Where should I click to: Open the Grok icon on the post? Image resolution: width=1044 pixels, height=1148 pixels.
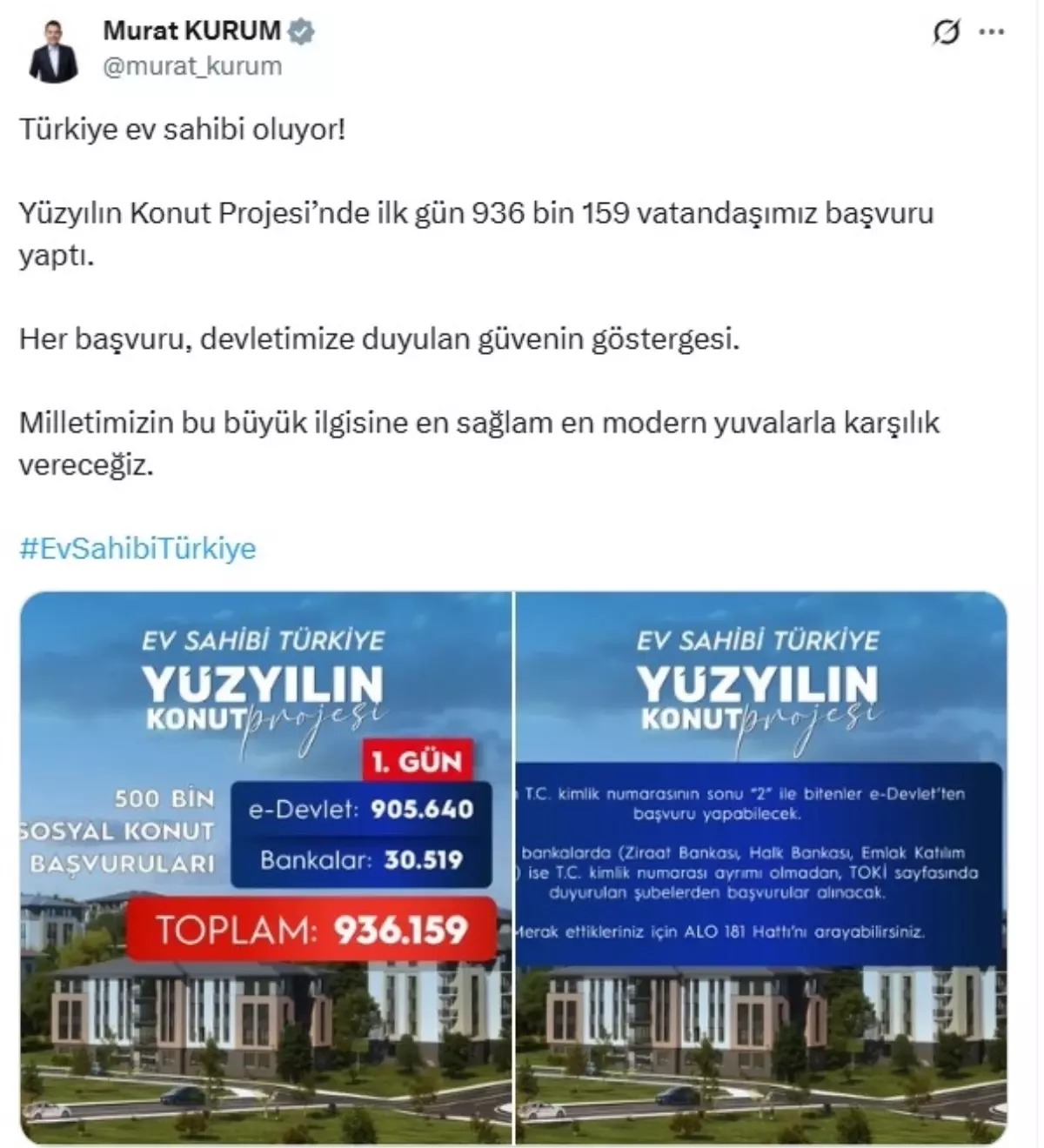pos(946,32)
